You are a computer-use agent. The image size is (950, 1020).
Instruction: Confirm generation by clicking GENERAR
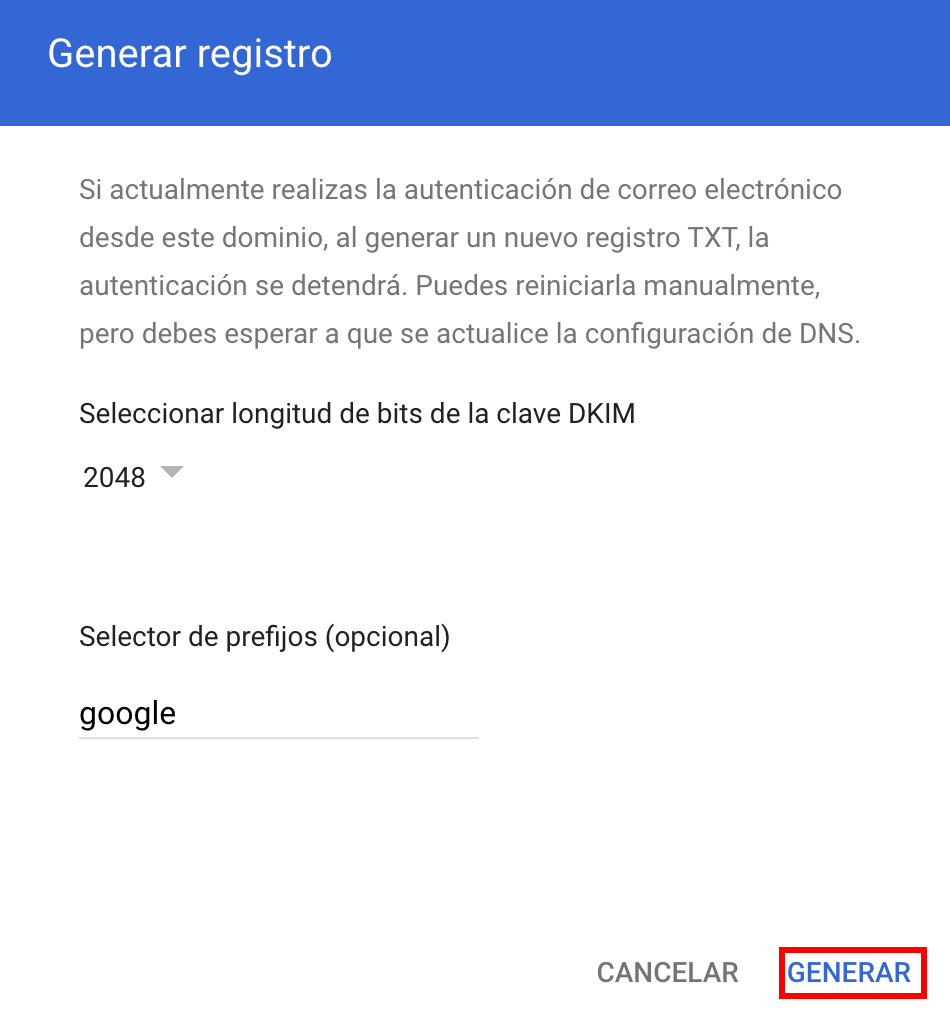pos(852,971)
